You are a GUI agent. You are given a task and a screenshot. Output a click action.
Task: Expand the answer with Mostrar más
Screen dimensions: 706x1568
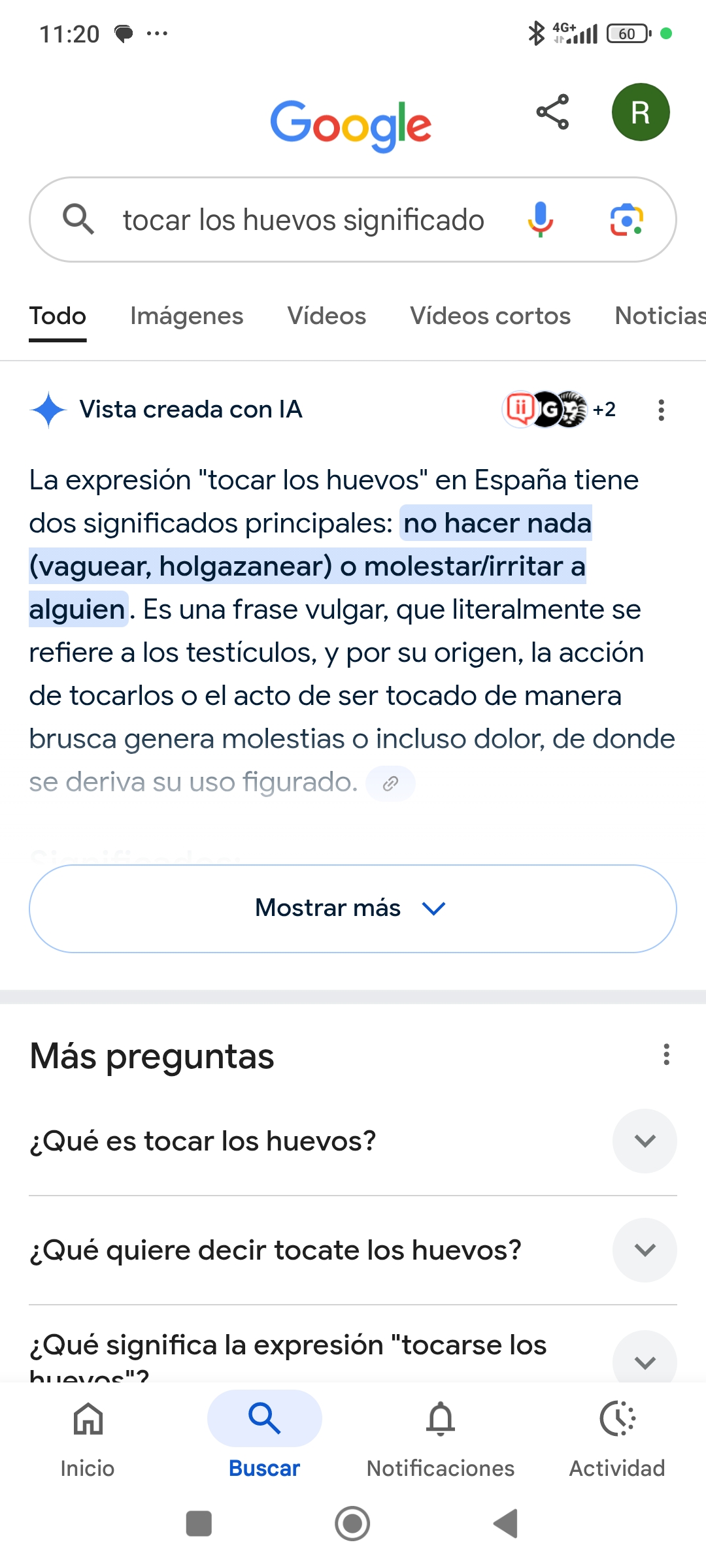point(353,909)
